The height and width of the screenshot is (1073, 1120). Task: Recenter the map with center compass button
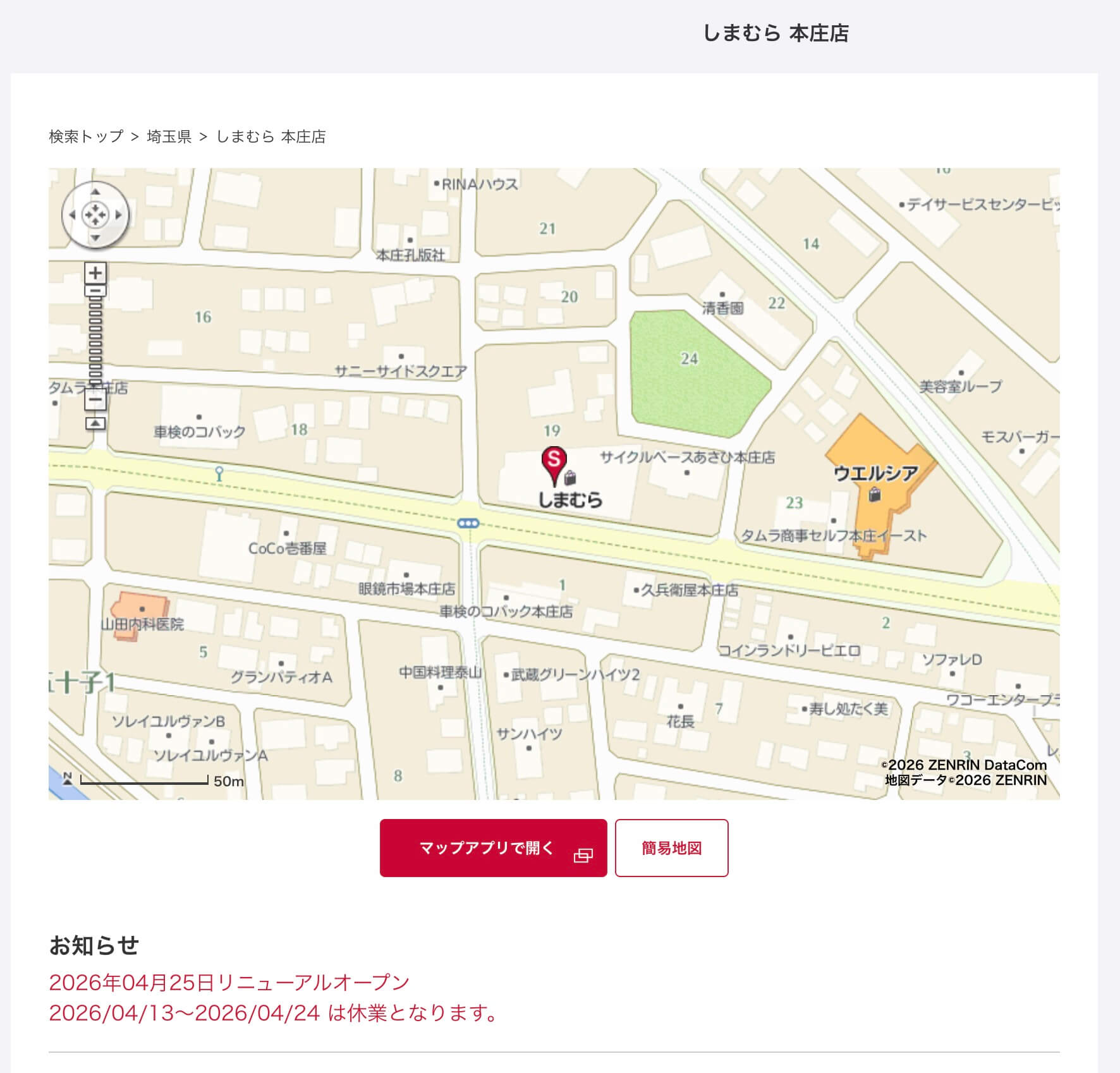tap(95, 215)
